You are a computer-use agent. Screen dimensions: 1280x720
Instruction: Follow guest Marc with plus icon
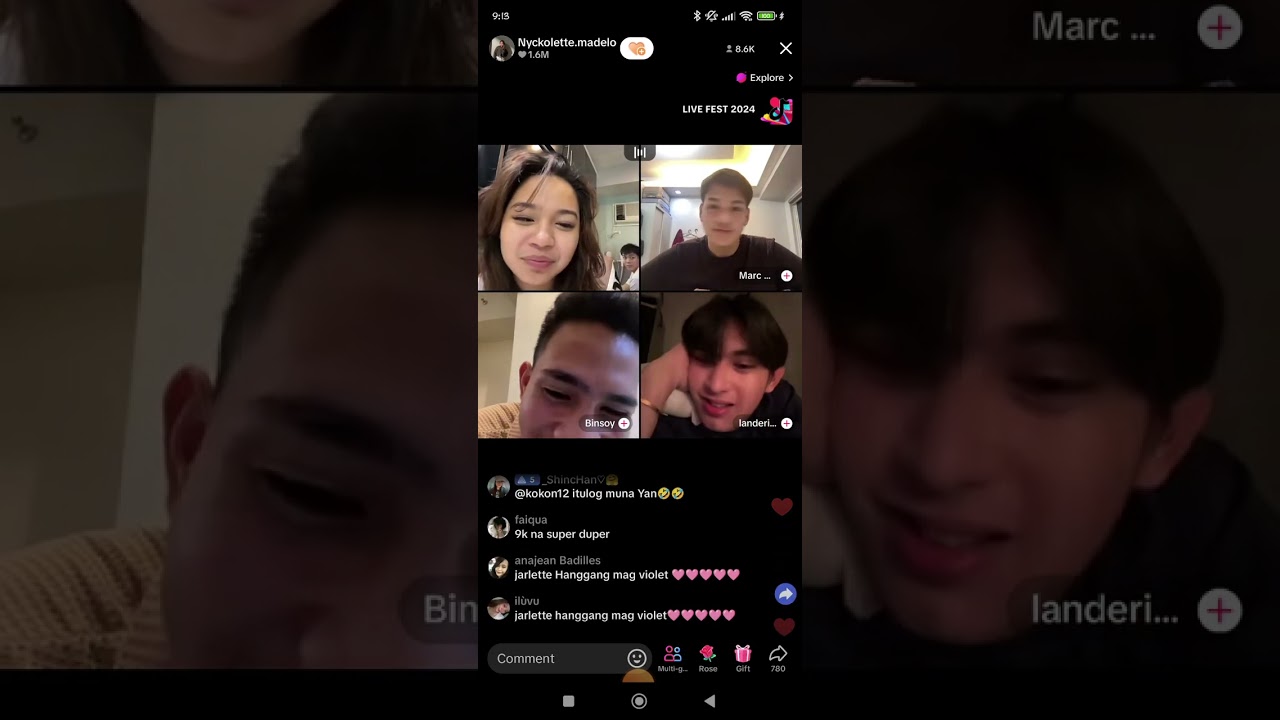click(787, 276)
